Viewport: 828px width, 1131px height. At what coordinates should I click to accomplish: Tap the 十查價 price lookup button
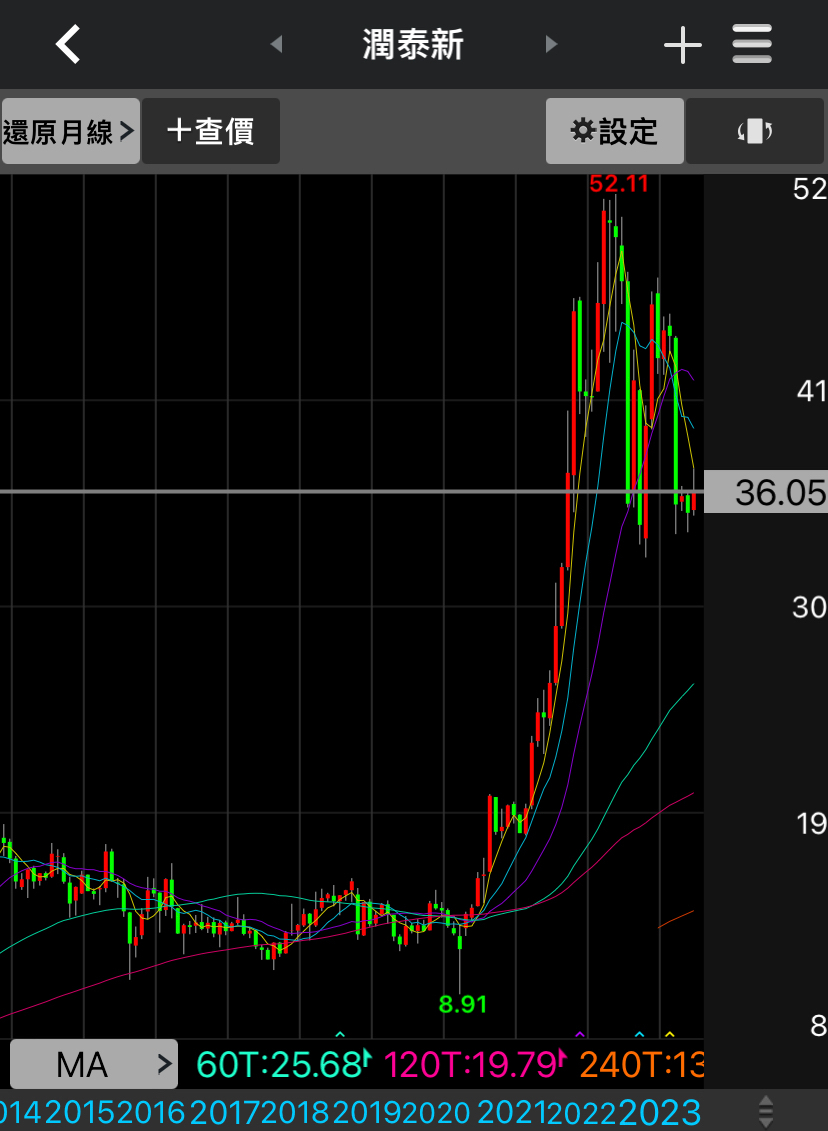coord(211,131)
